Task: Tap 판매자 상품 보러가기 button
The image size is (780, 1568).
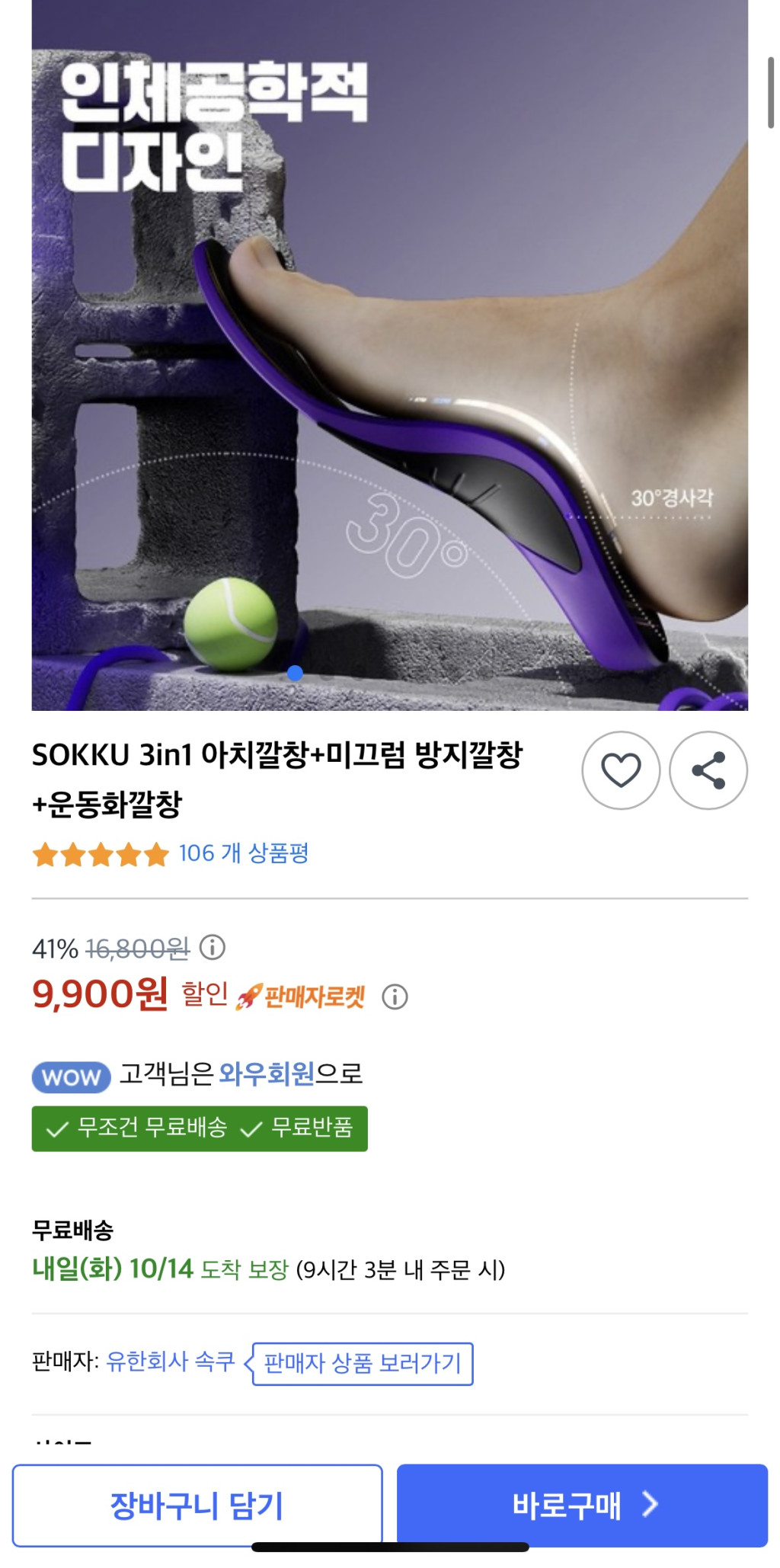Action: point(363,1363)
